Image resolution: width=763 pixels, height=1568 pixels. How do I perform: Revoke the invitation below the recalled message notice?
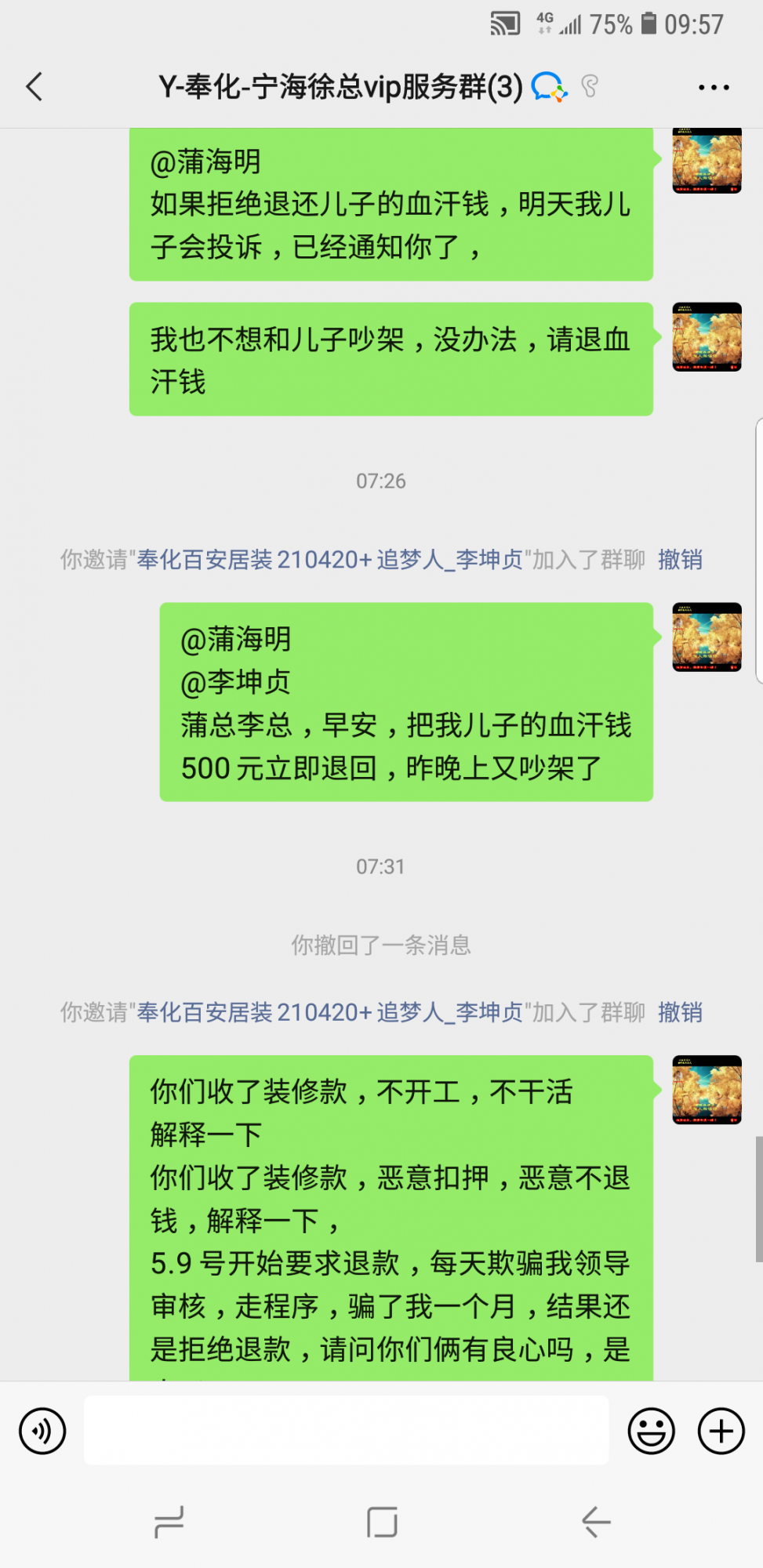tap(680, 1013)
